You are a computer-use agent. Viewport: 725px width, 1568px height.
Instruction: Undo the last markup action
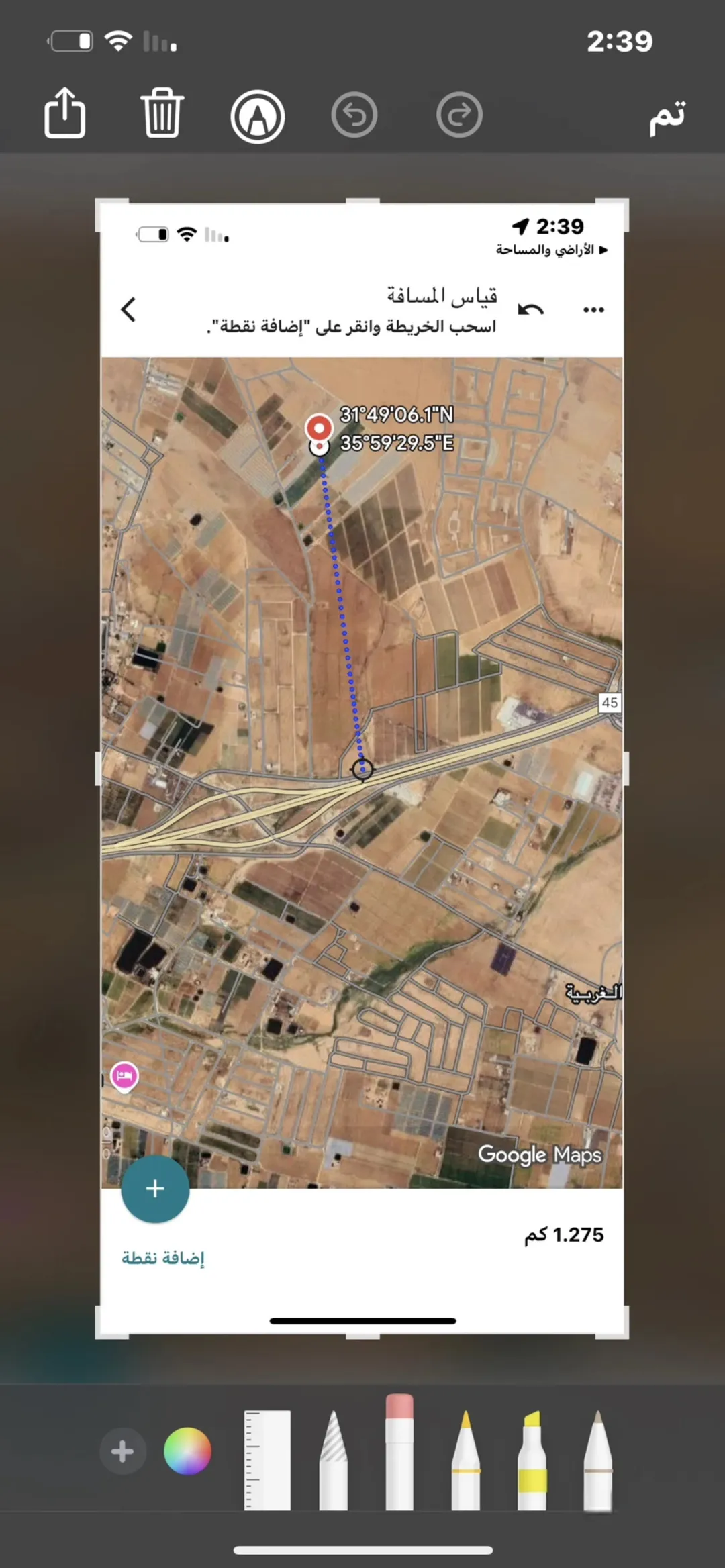pyautogui.click(x=354, y=115)
